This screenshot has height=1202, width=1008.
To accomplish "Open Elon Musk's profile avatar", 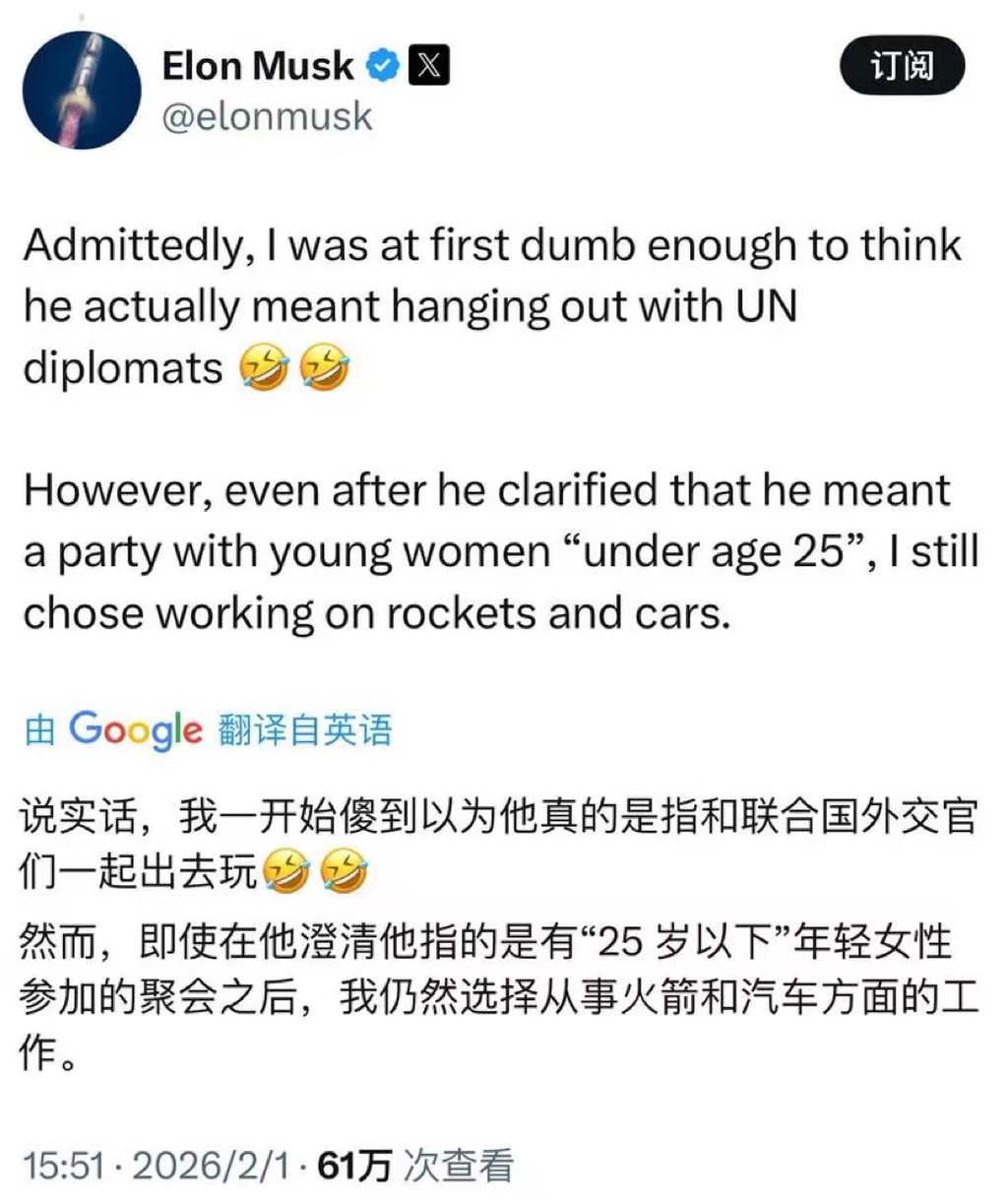I will (82, 91).
